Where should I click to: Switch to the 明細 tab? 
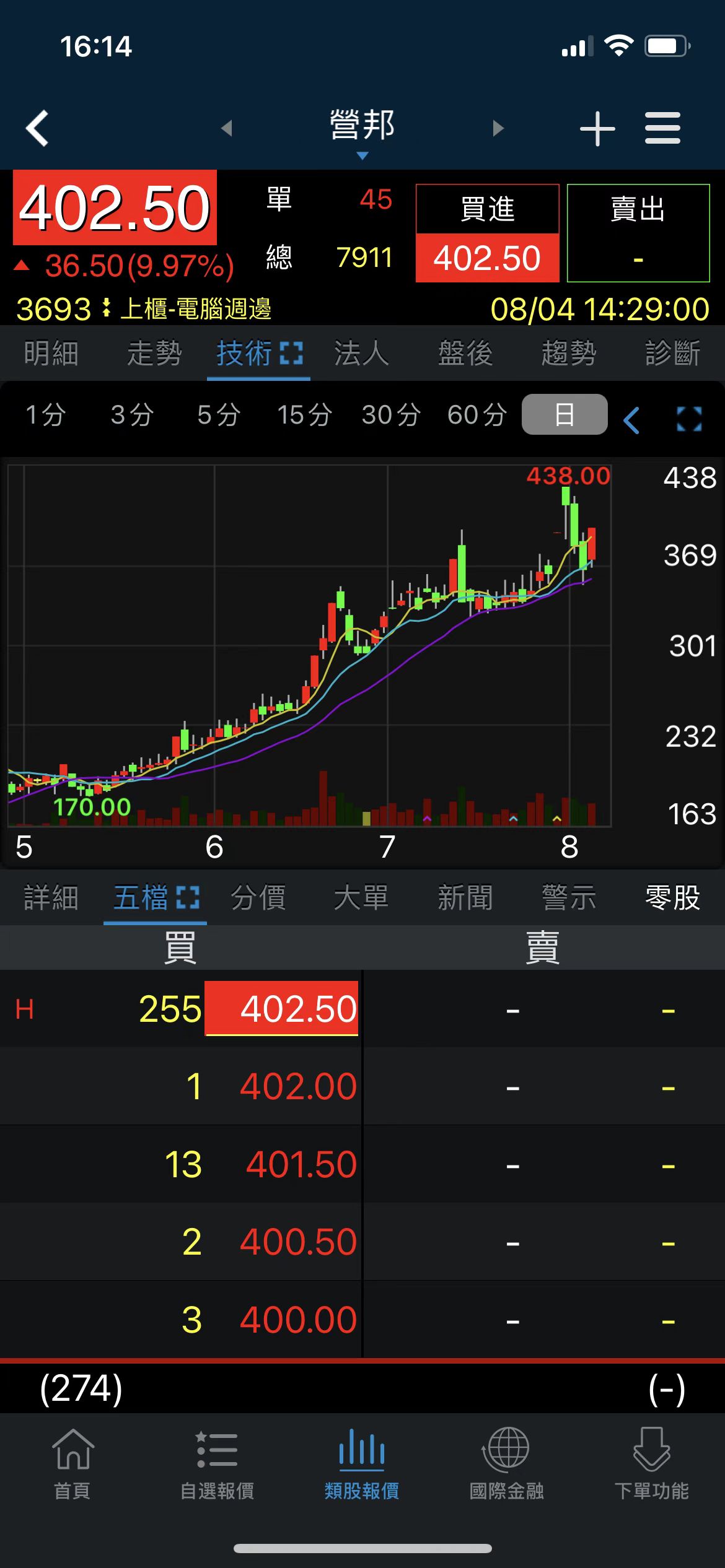51,354
